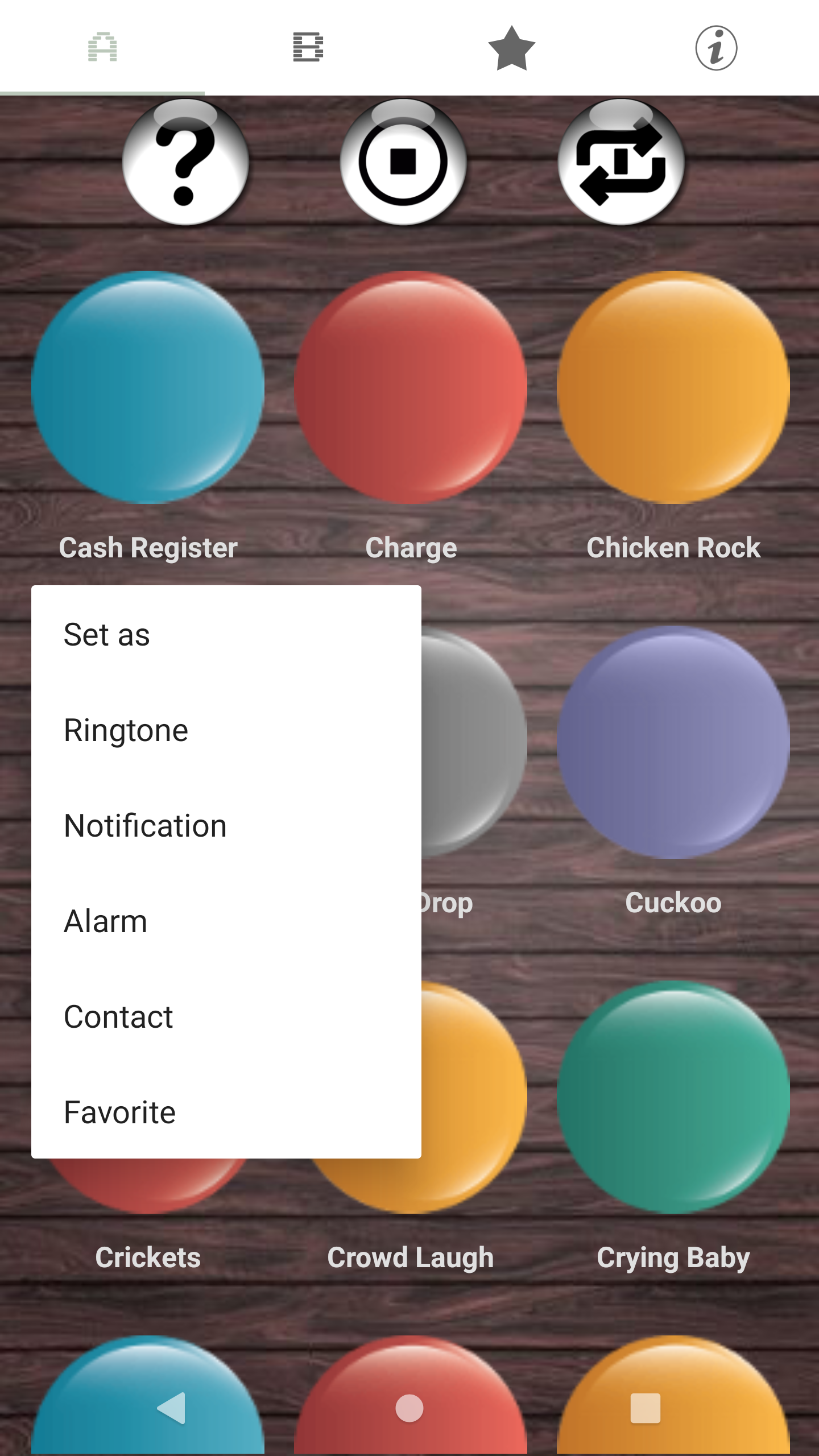Play the Crying Baby sound
The width and height of the screenshot is (819, 1456).
pyautogui.click(x=673, y=1097)
